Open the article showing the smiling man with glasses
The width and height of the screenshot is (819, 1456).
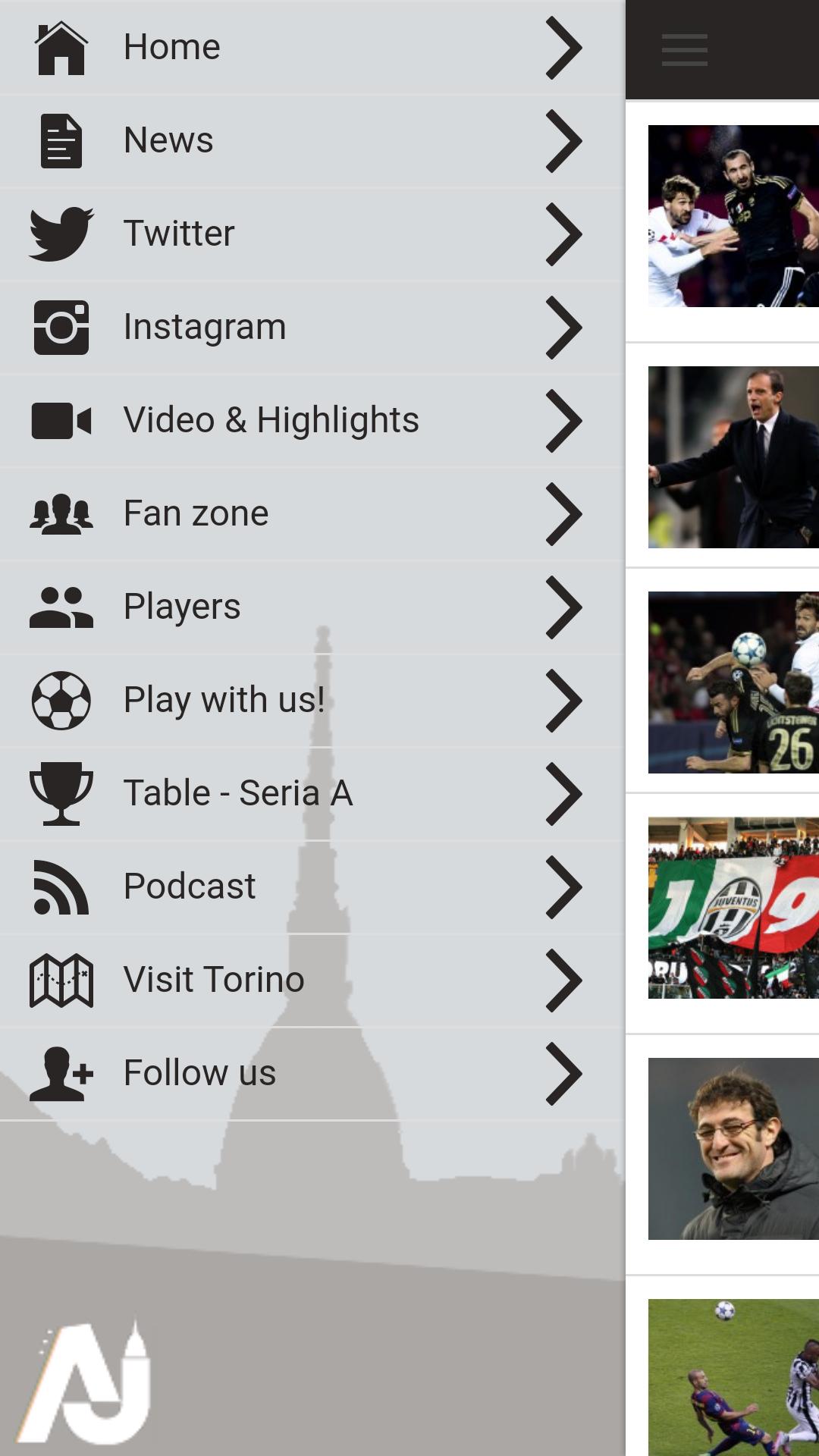point(733,1148)
